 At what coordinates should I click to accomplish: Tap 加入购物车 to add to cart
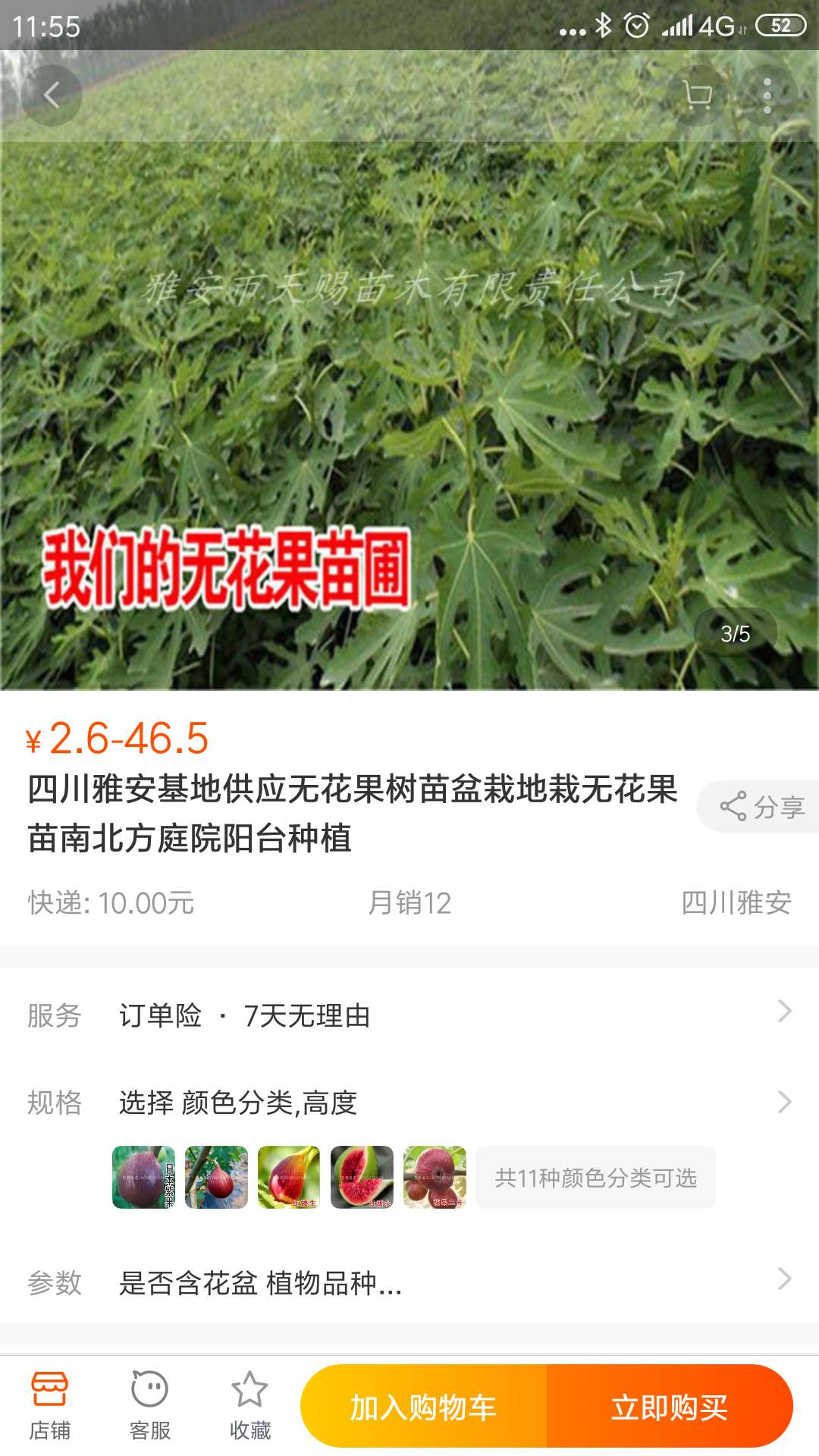[423, 1407]
